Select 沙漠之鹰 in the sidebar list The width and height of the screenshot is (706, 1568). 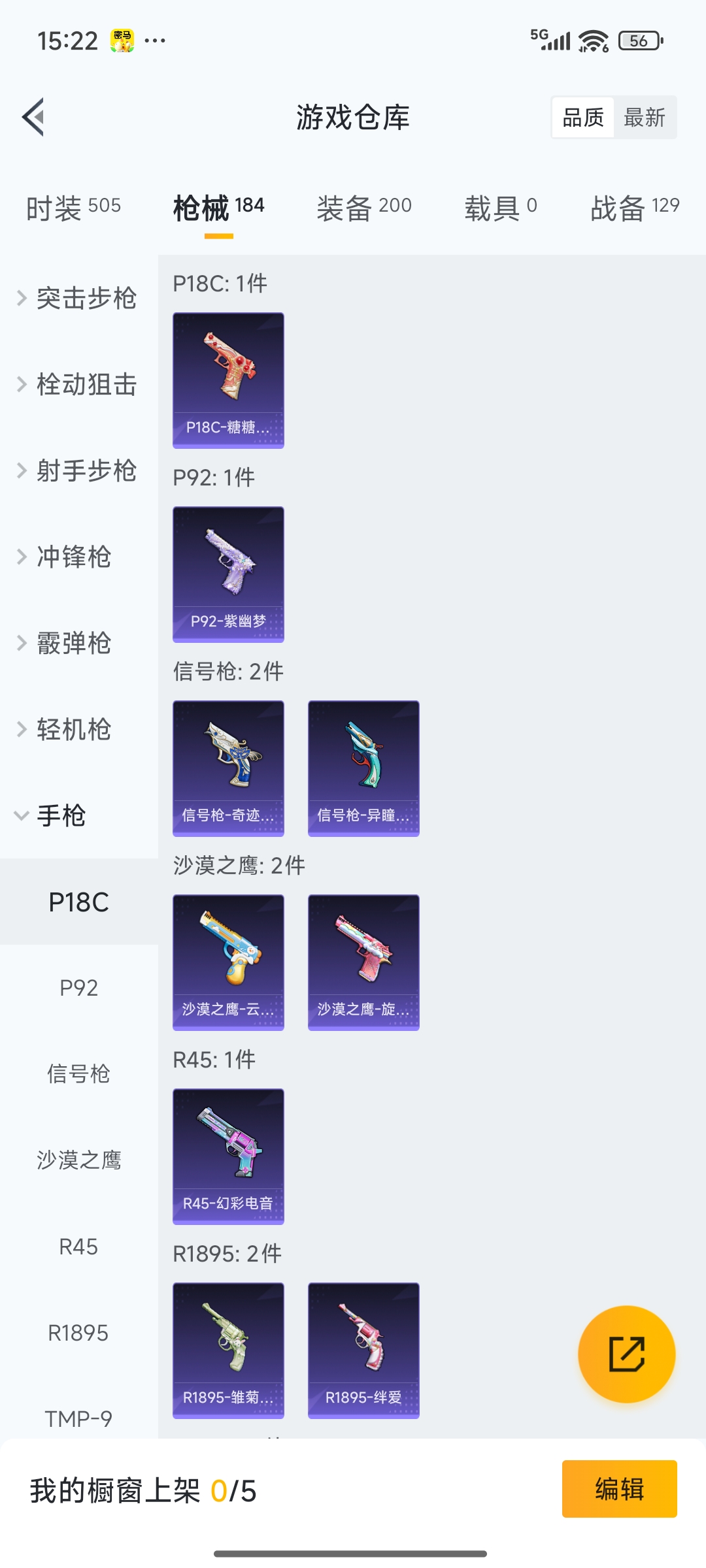point(78,1160)
